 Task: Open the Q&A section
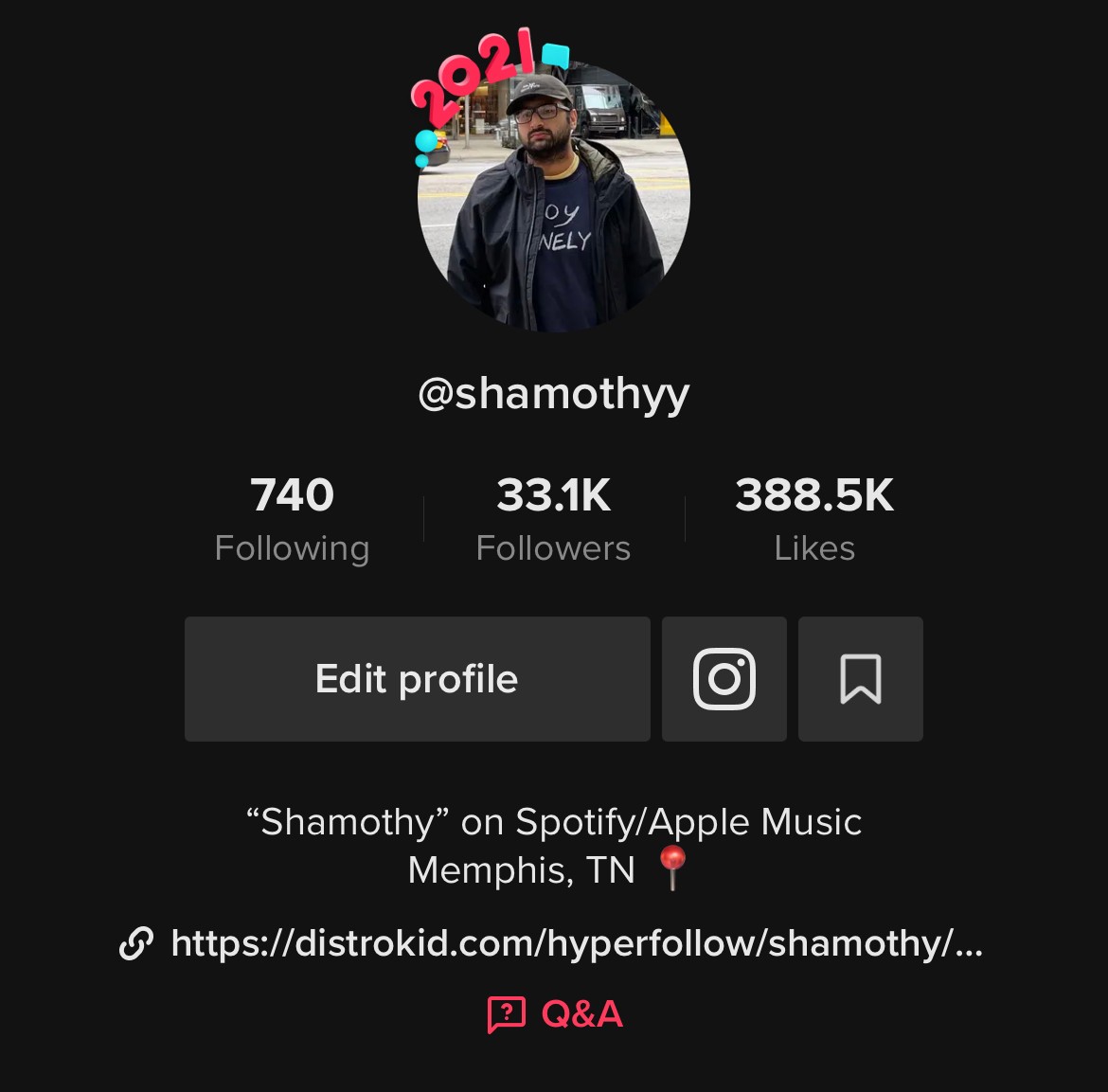pos(556,1014)
